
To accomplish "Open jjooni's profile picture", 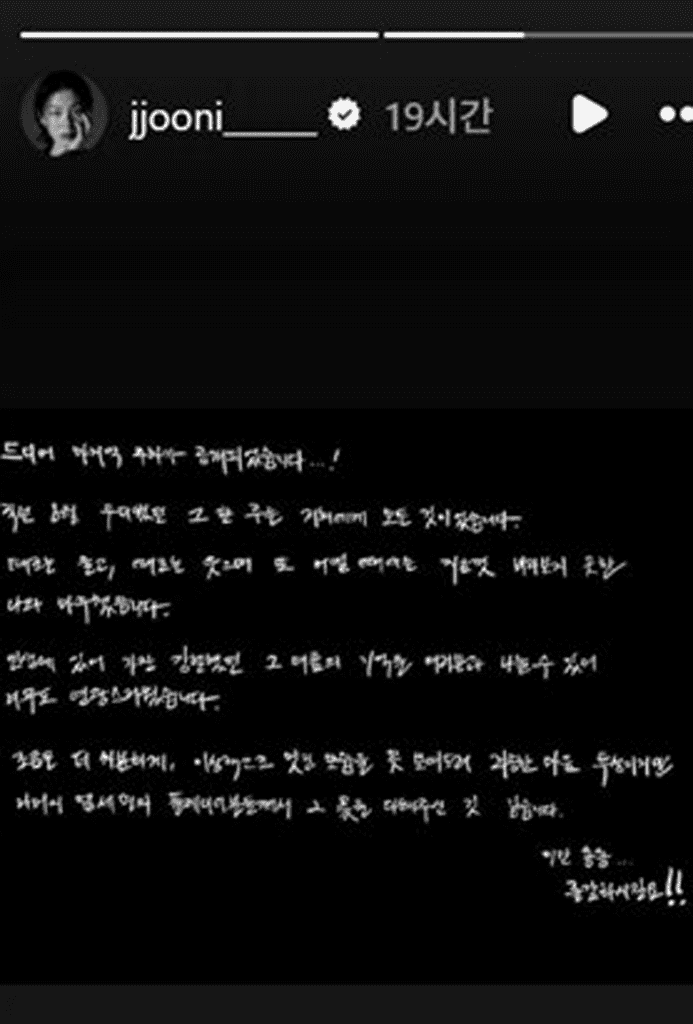I will pyautogui.click(x=64, y=115).
